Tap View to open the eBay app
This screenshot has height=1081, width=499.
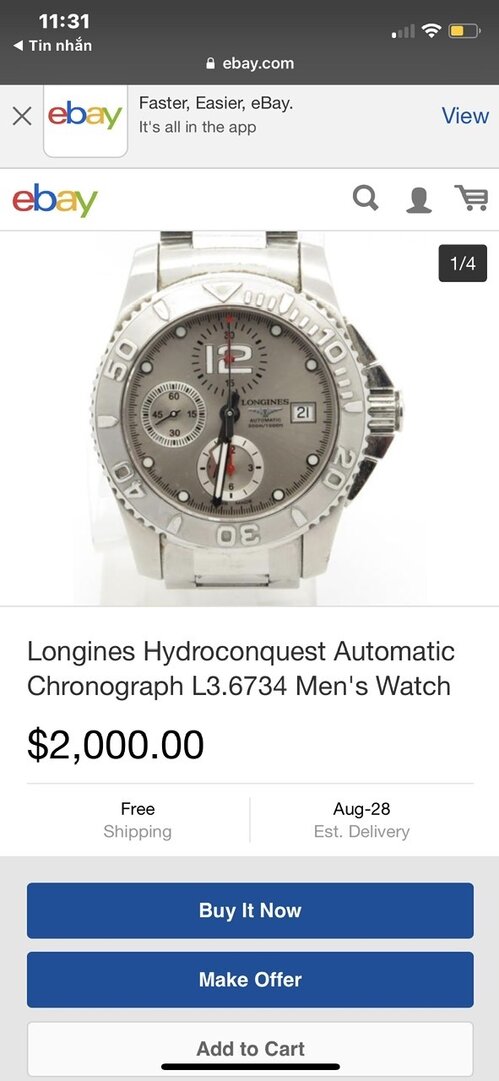[x=465, y=116]
